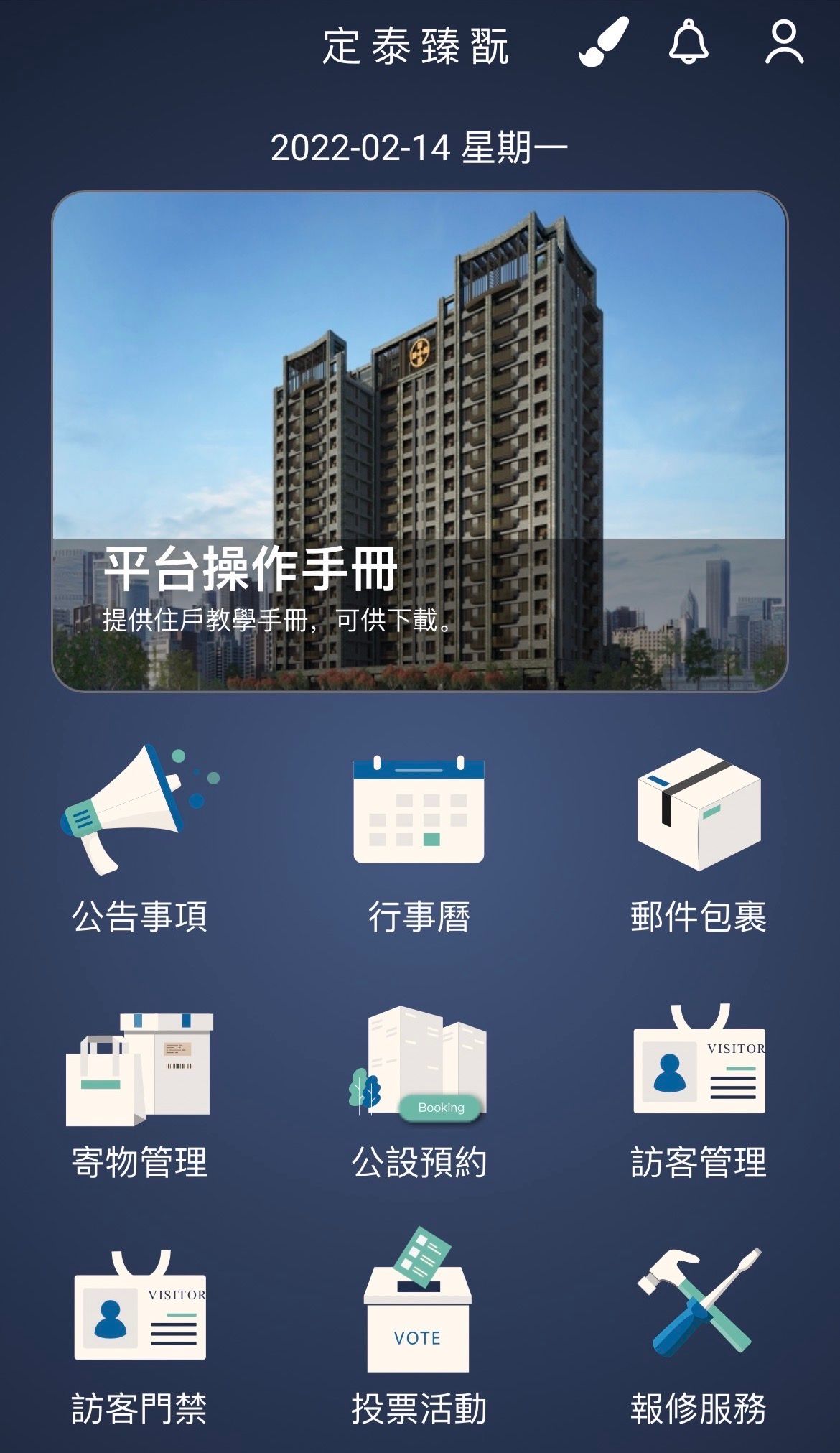Open the 行事曆 calendar
This screenshot has height=1453, width=840.
(419, 837)
